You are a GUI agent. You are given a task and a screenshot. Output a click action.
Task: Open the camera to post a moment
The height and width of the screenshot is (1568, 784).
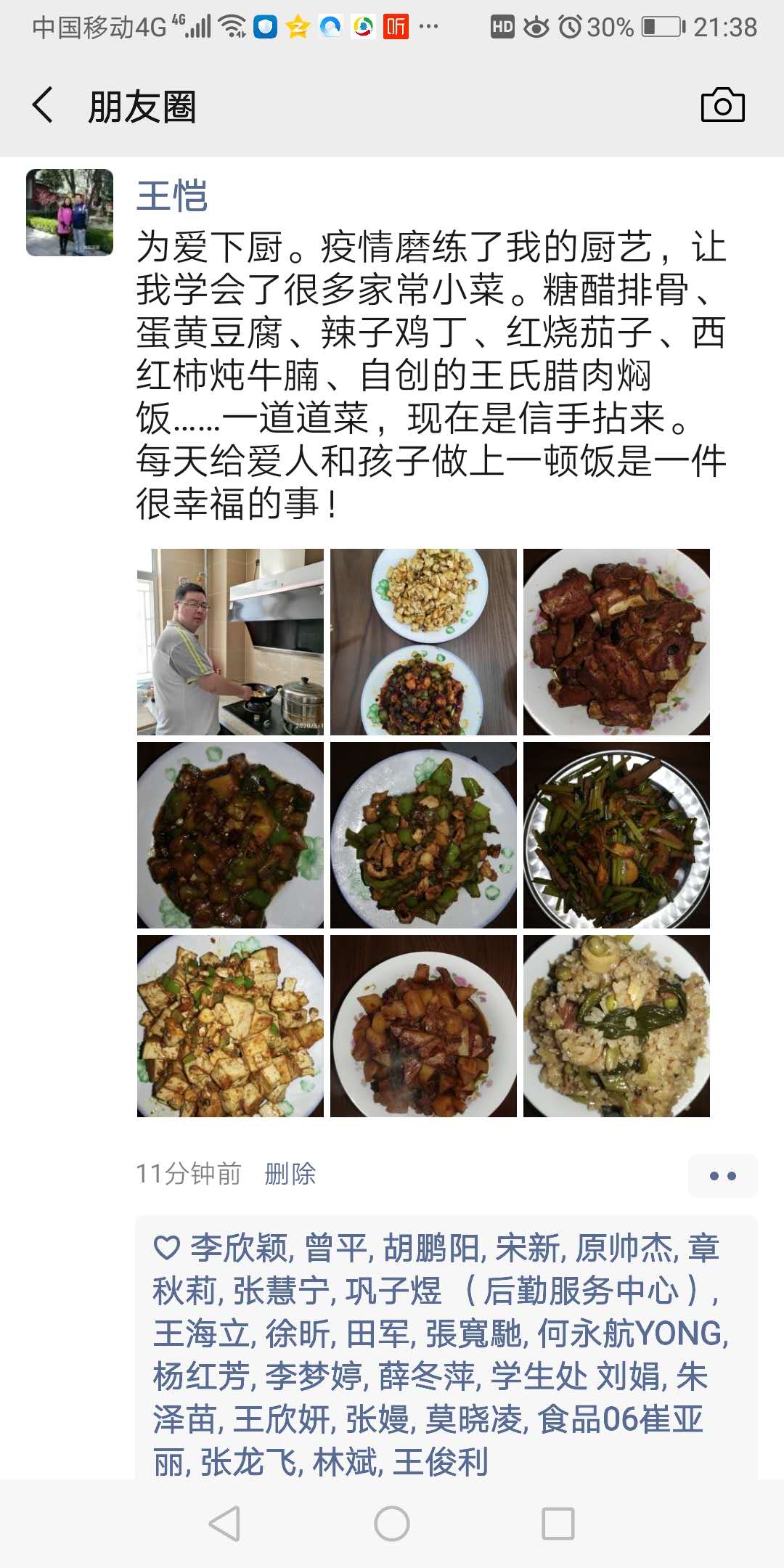(x=722, y=105)
